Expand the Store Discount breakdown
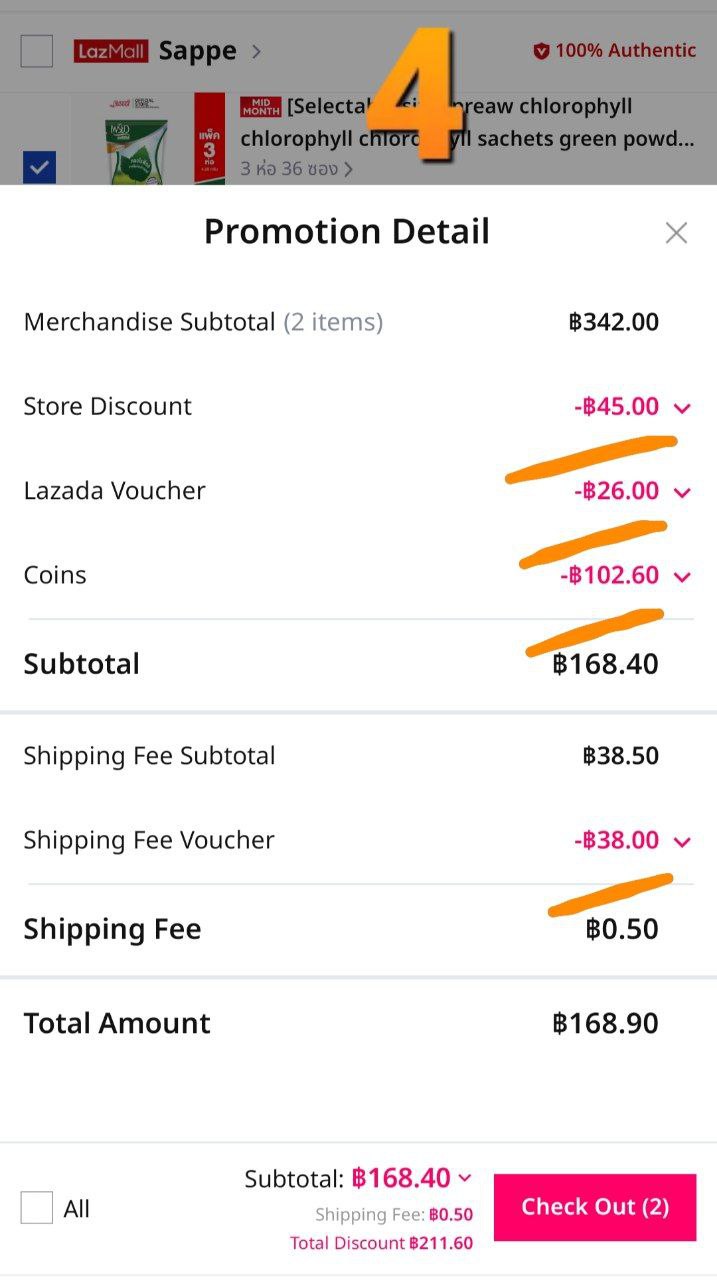The height and width of the screenshot is (1280, 717). [682, 408]
